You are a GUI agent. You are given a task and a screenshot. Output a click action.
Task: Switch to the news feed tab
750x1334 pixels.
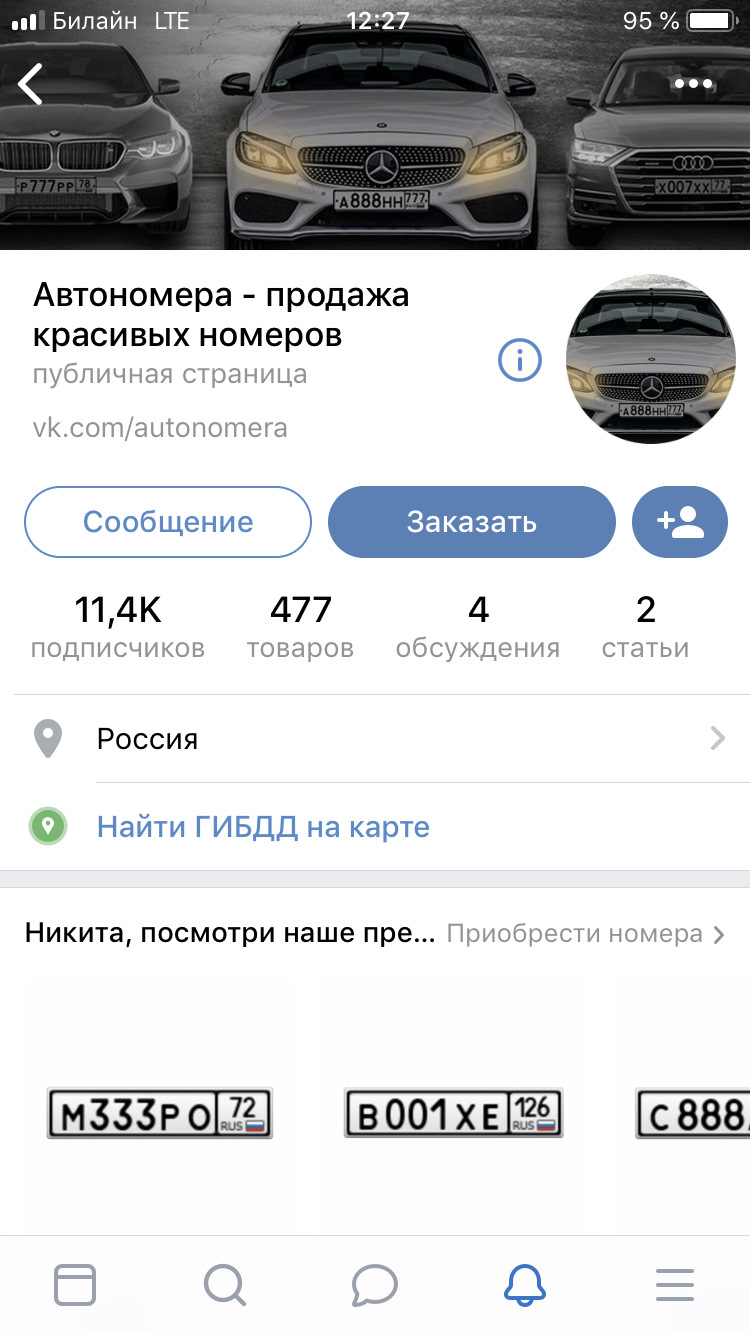tap(75, 1285)
